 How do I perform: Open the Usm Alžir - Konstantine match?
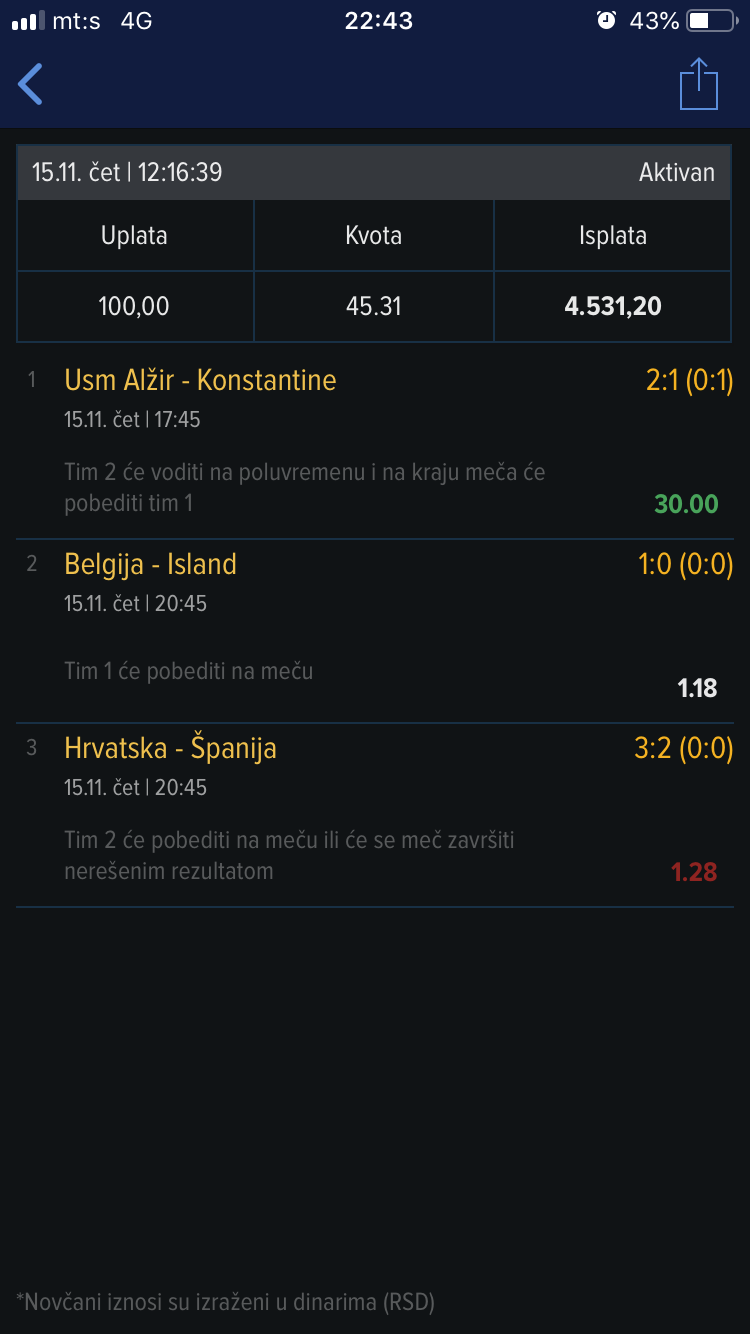tap(201, 380)
